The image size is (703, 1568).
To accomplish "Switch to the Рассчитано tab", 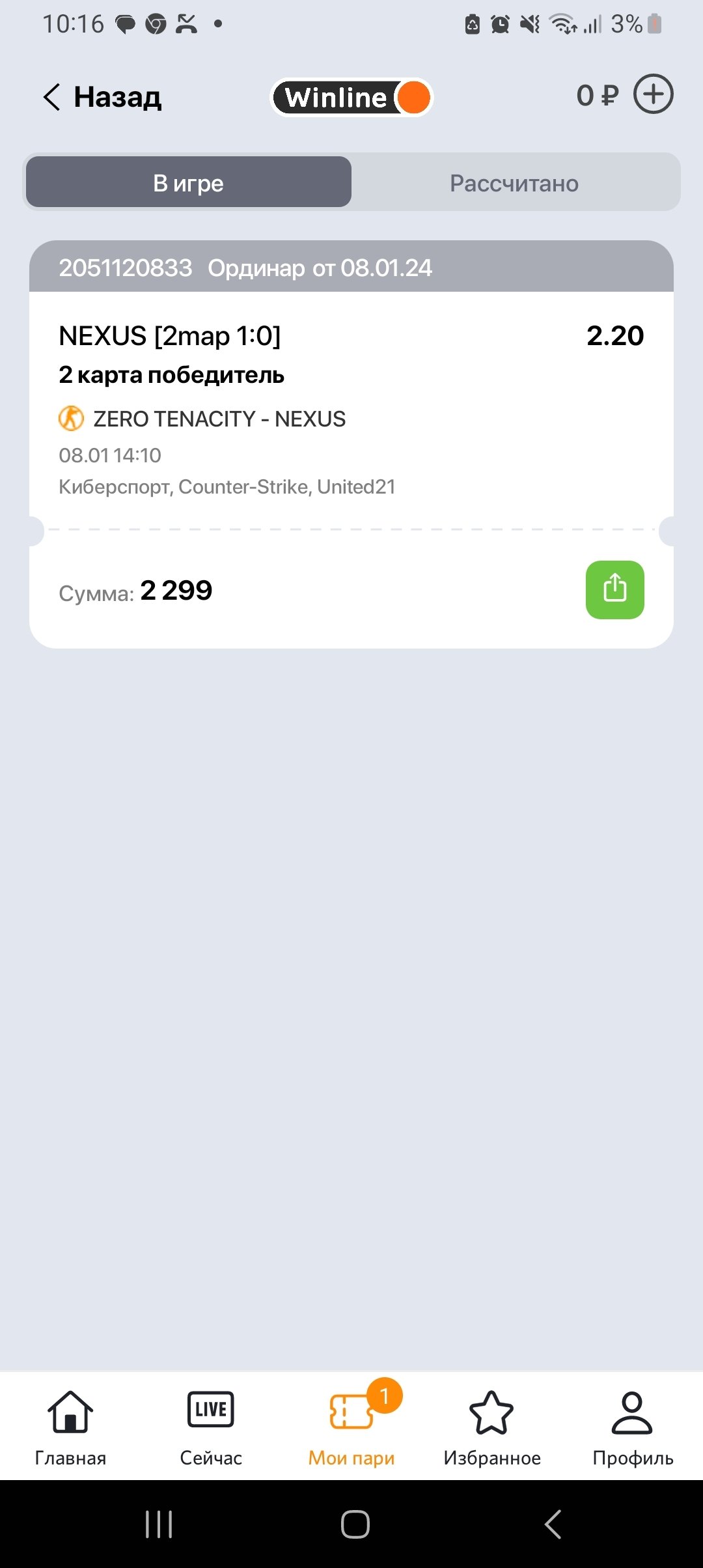I will pyautogui.click(x=514, y=183).
